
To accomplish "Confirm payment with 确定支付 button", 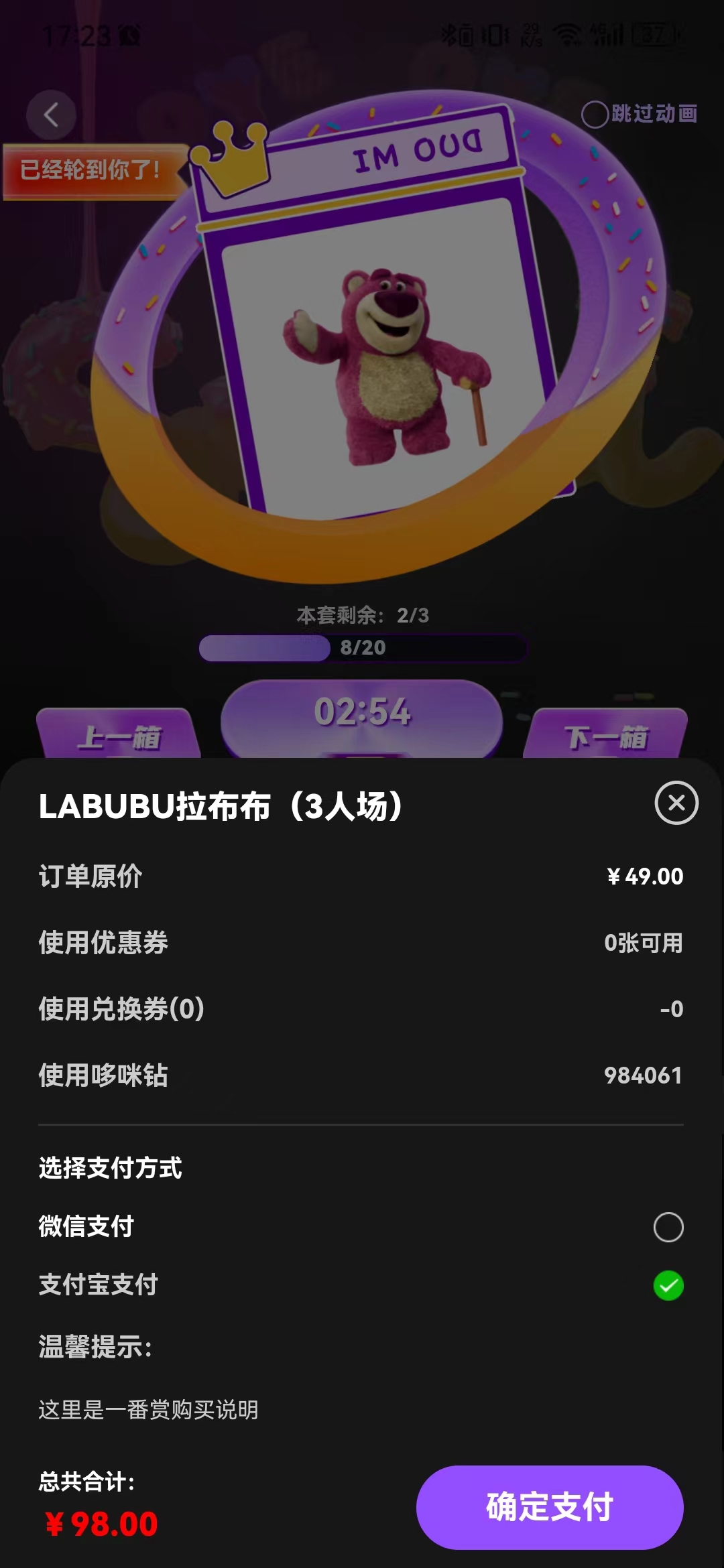I will tap(550, 1507).
